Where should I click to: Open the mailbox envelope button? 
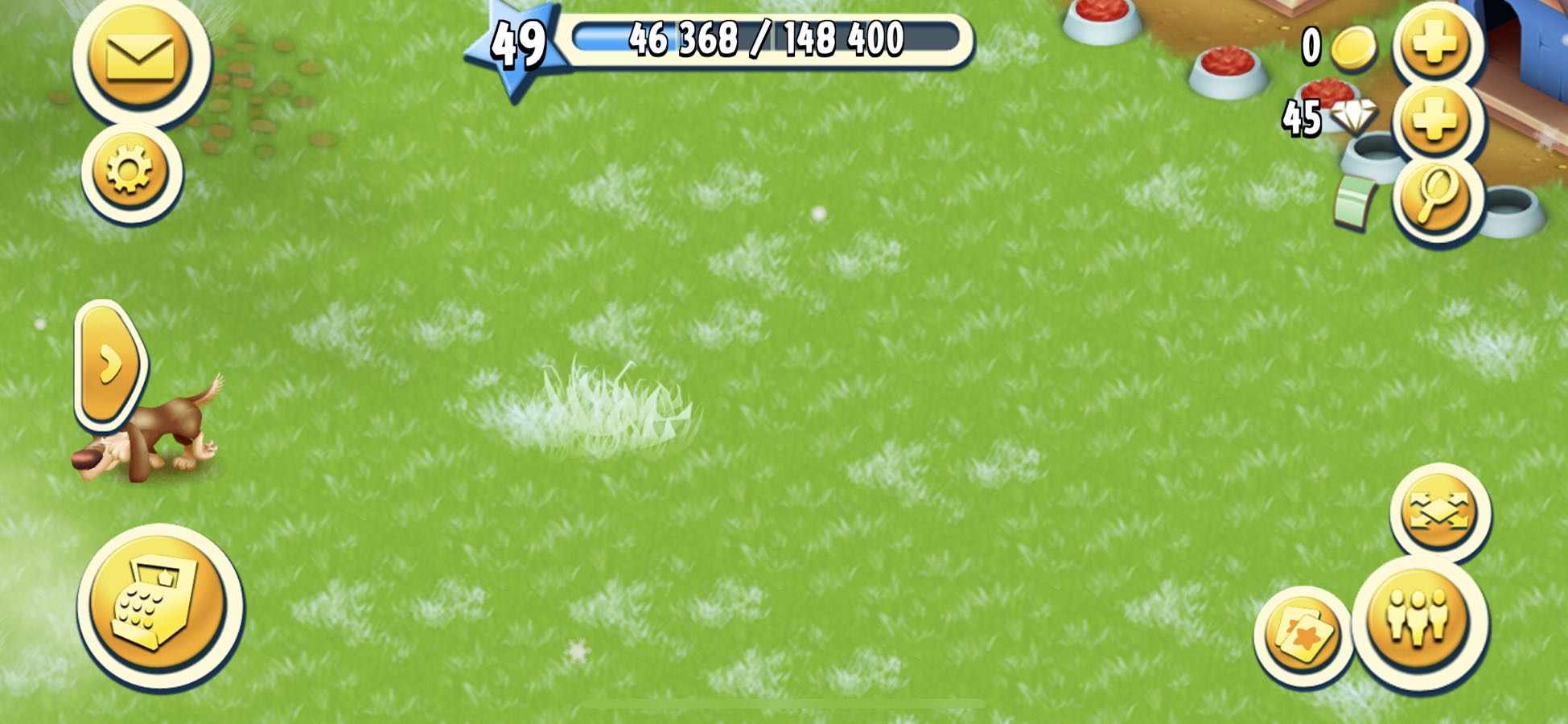point(140,58)
